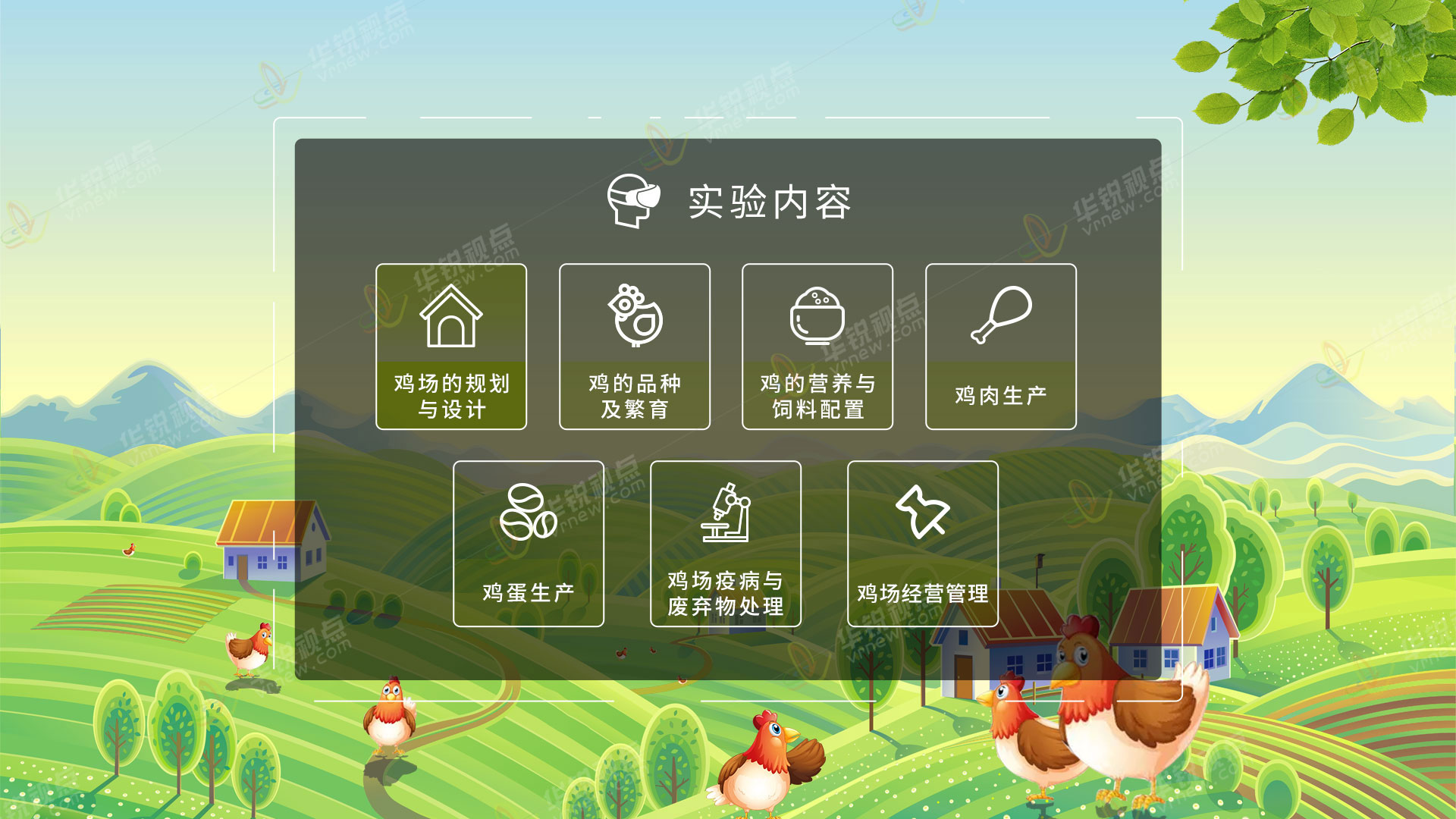
Task: Enter the 鸡蛋生产 section
Action: [x=529, y=544]
